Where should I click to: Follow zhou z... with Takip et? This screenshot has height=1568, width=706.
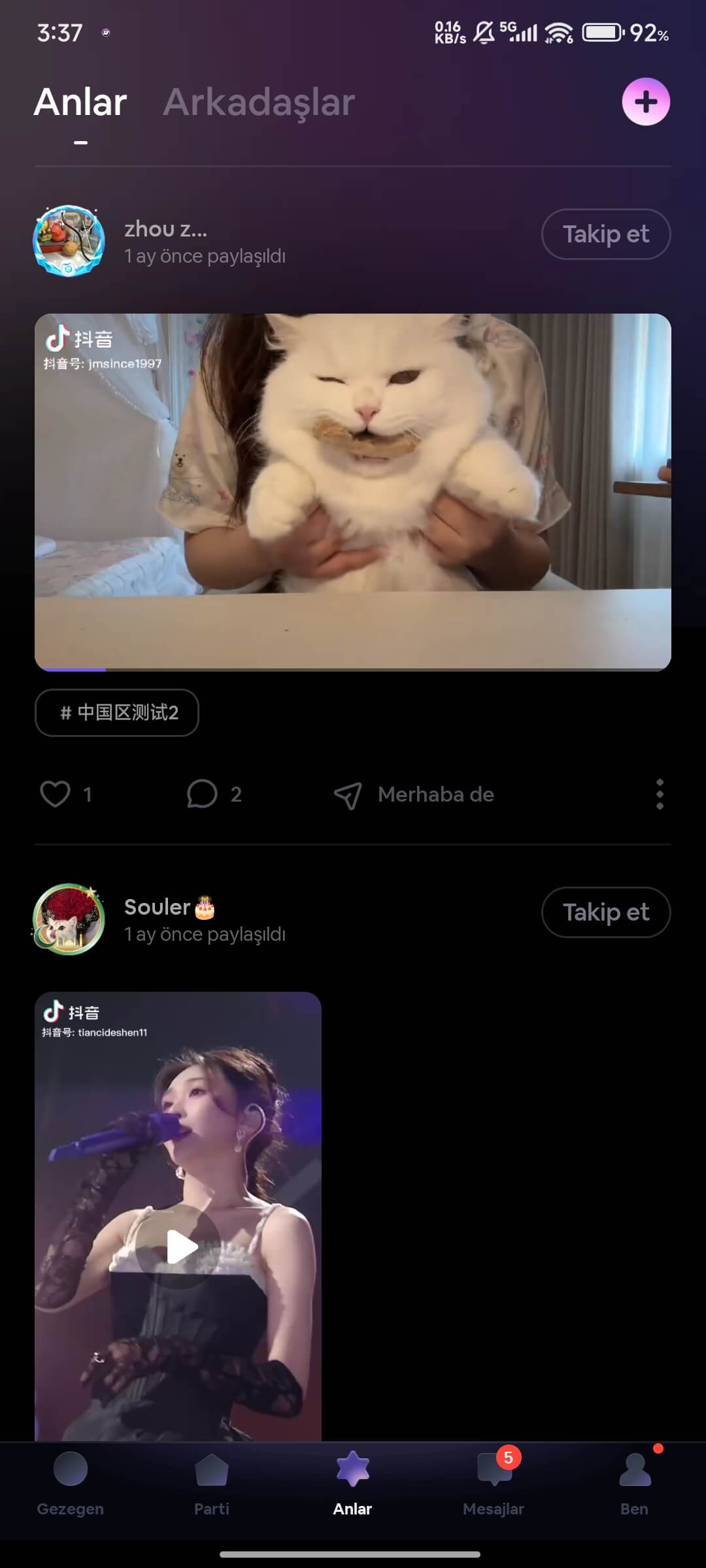(605, 234)
